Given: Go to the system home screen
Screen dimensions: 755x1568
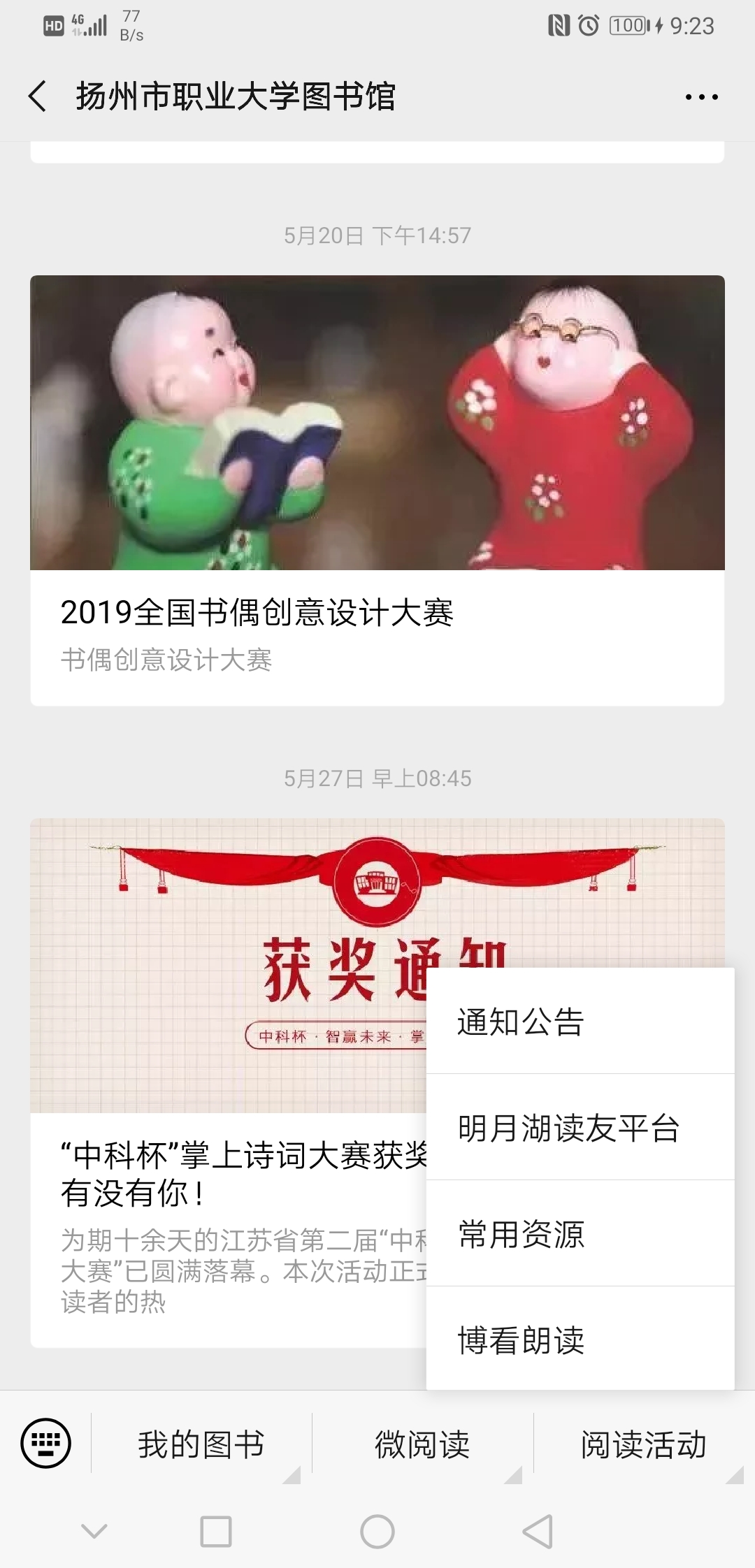Looking at the screenshot, I should click(377, 1532).
